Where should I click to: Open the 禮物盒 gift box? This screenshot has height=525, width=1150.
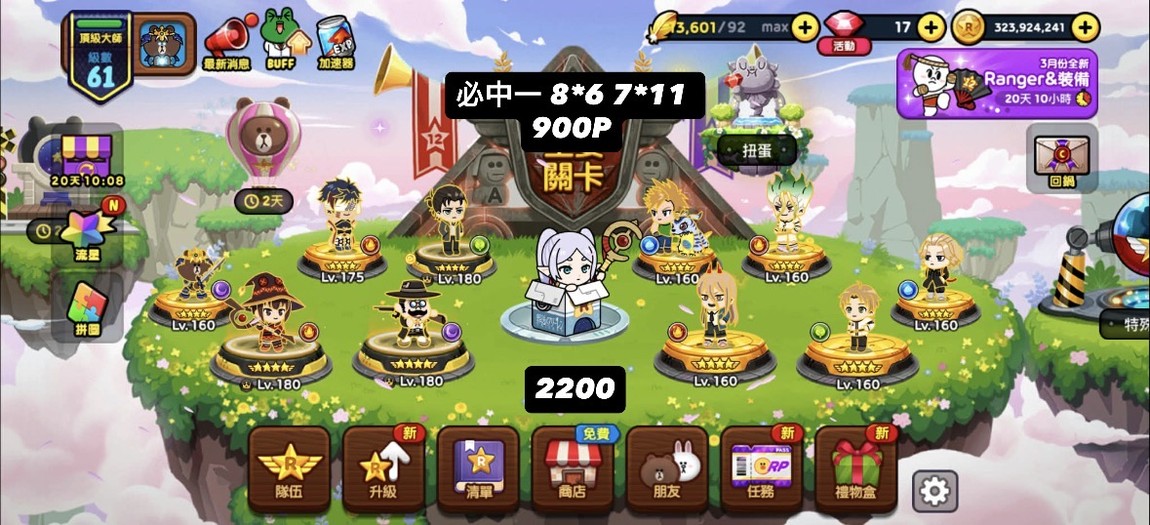(x=856, y=469)
